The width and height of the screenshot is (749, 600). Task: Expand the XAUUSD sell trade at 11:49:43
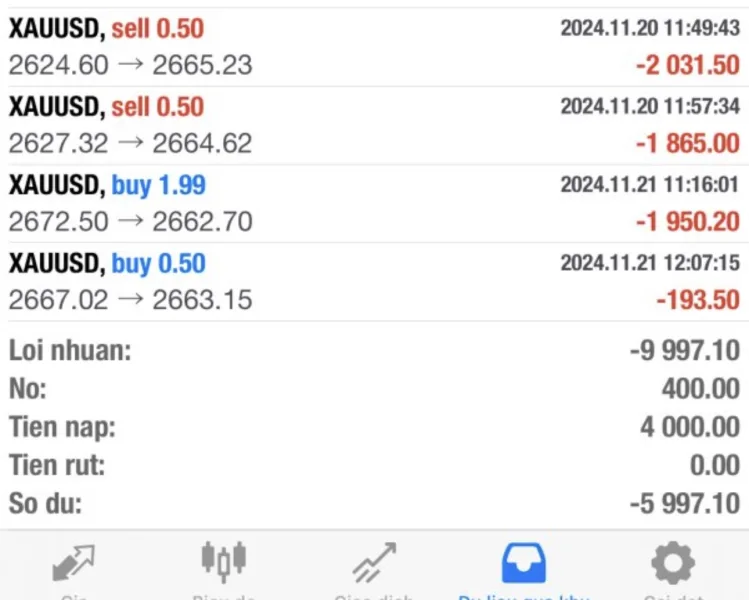point(374,47)
